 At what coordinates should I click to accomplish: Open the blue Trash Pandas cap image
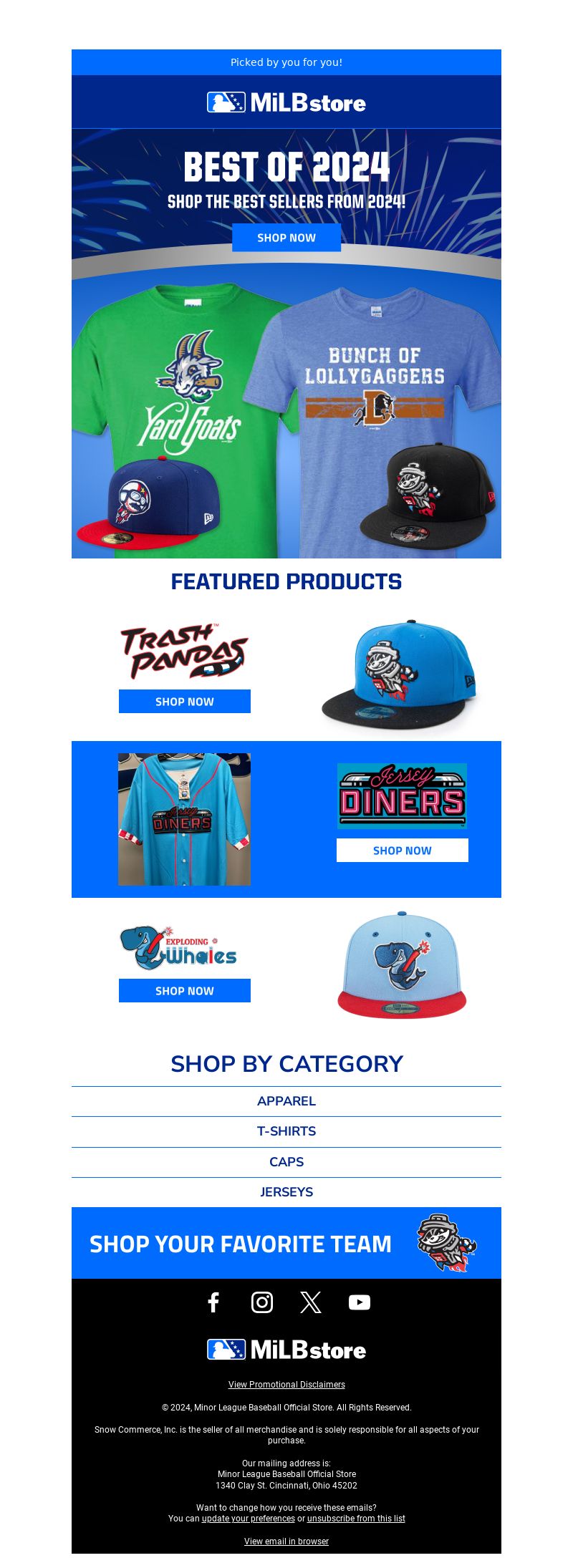tap(399, 674)
